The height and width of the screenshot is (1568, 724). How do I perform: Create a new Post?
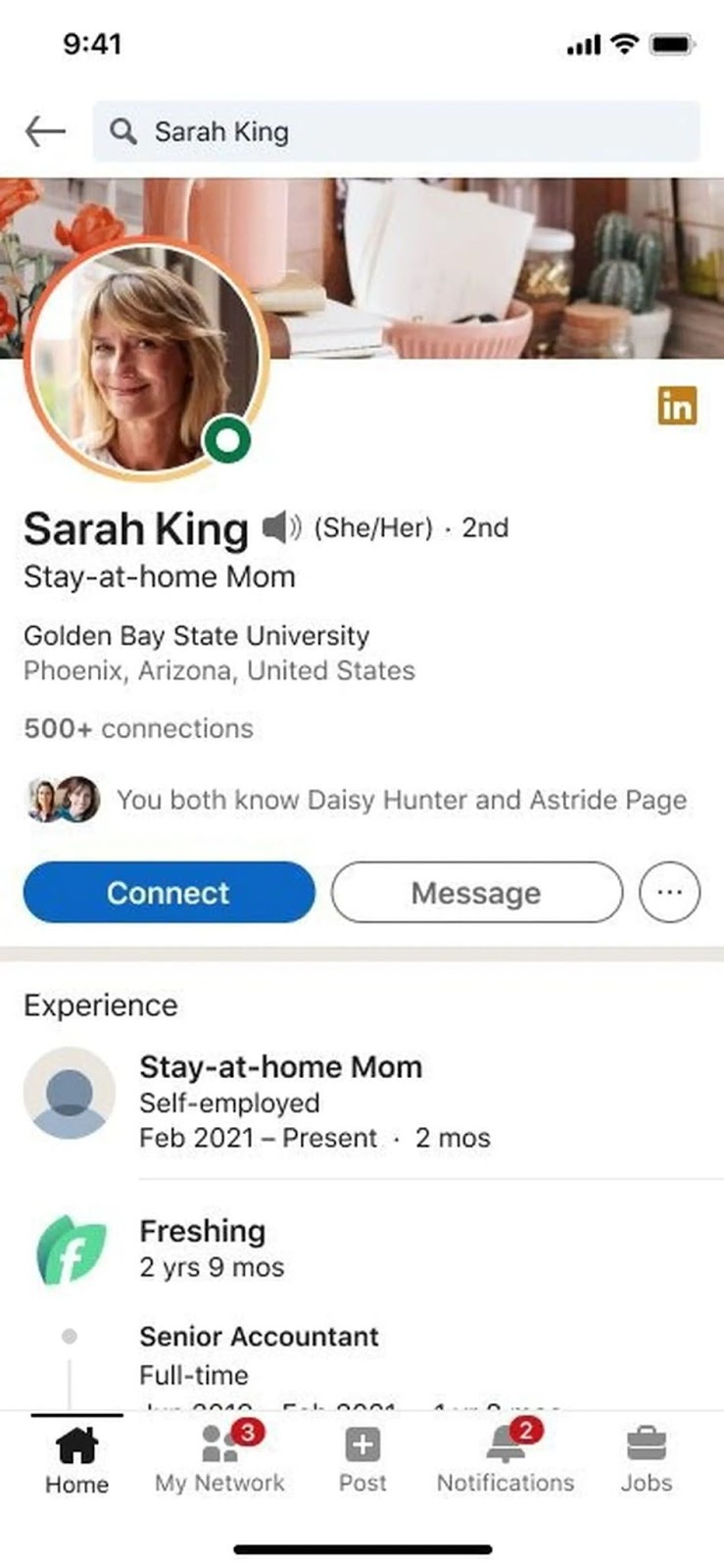click(x=362, y=1458)
